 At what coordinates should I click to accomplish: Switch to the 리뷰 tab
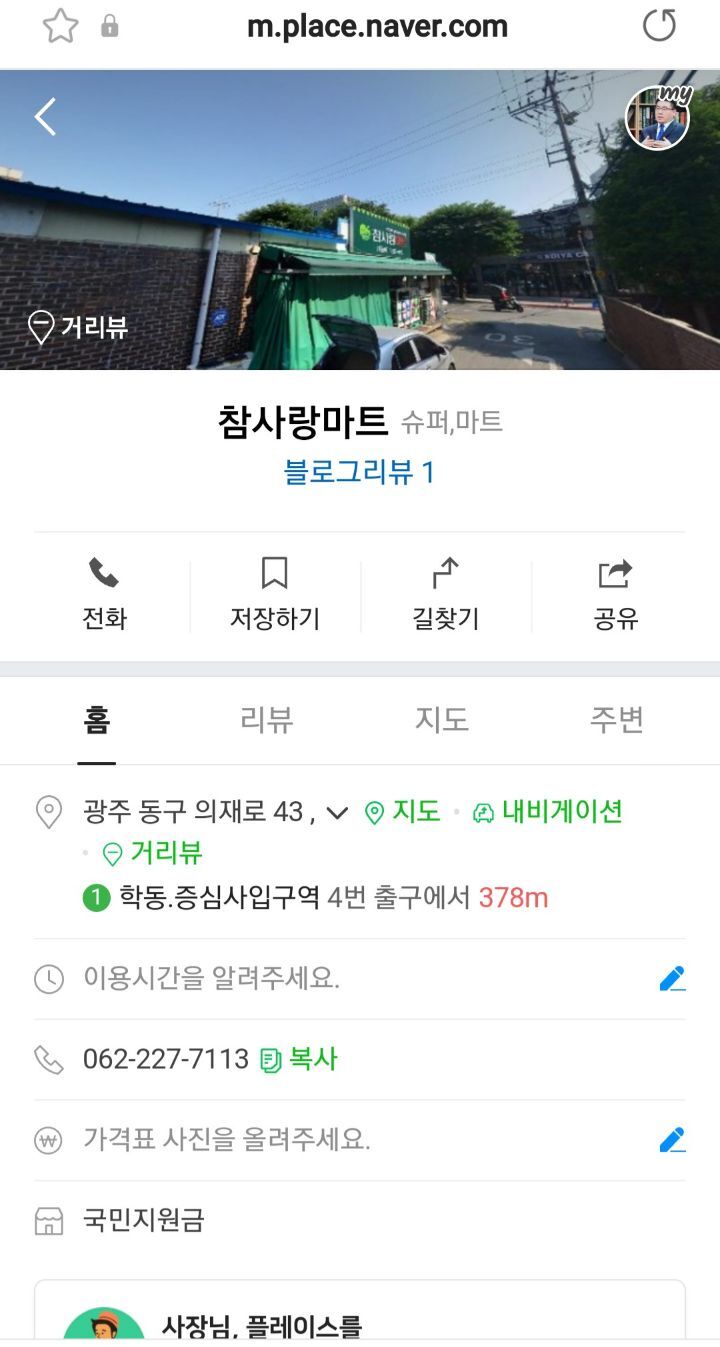pos(267,720)
